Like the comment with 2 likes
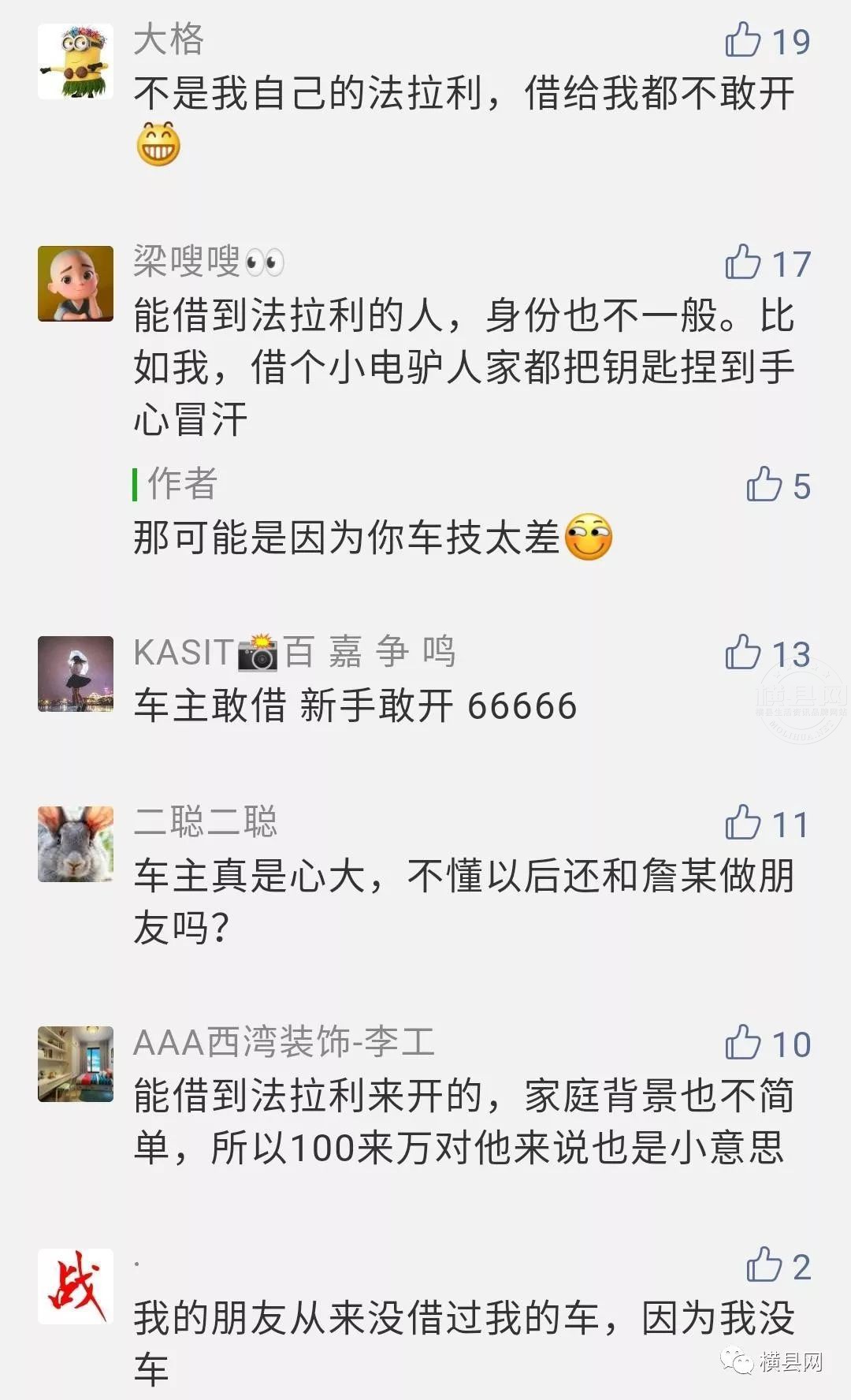 pos(764,1266)
